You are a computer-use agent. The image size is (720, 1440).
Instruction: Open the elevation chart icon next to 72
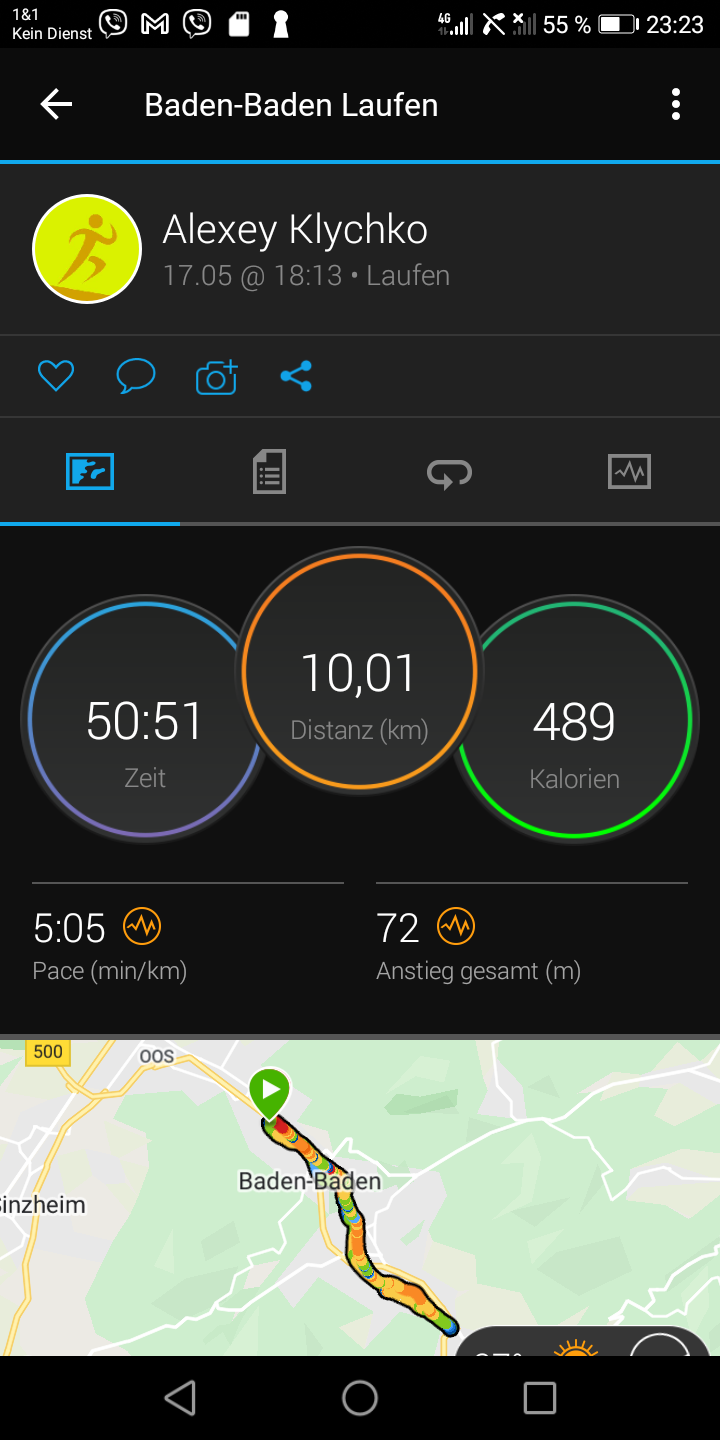tap(456, 927)
